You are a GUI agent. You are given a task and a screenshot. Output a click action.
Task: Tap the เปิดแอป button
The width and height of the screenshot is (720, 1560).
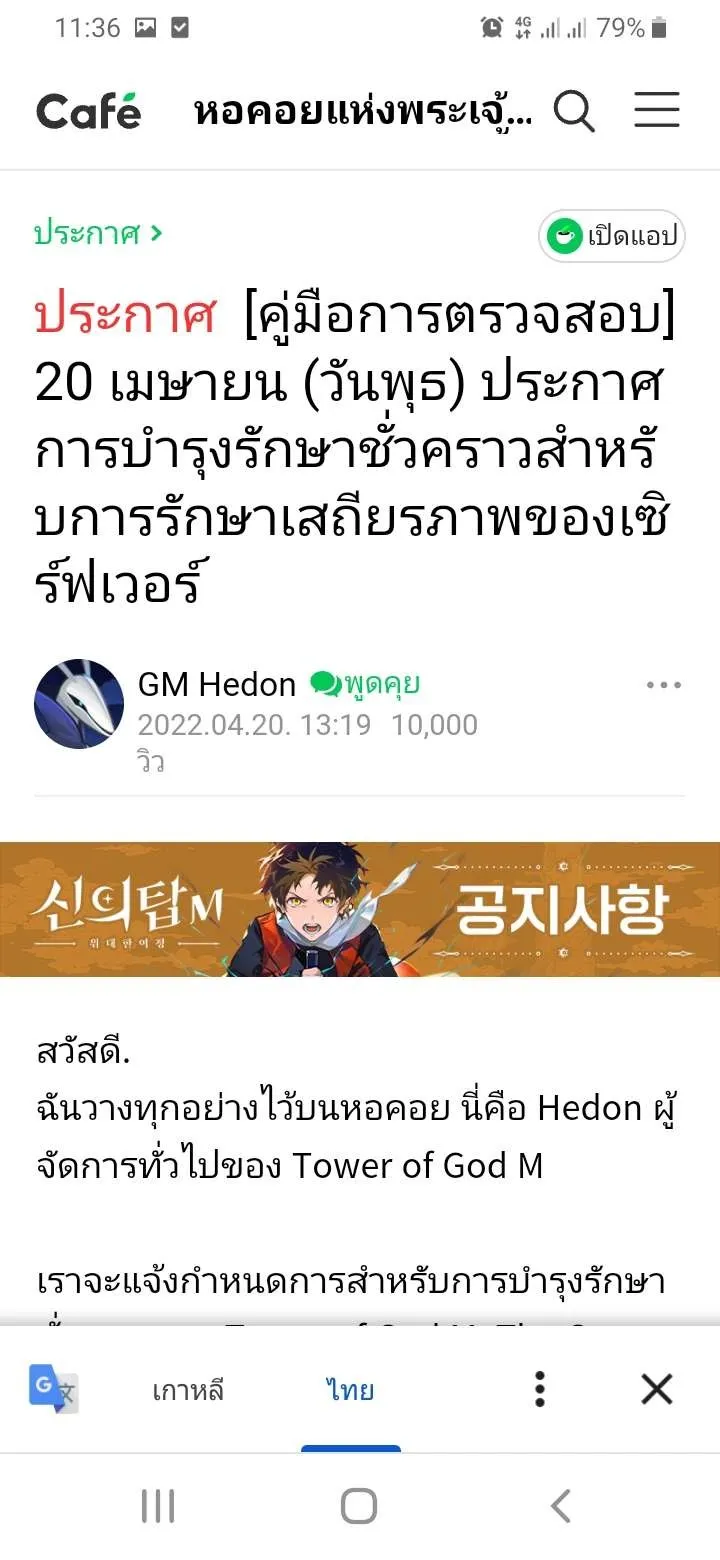[x=612, y=237]
